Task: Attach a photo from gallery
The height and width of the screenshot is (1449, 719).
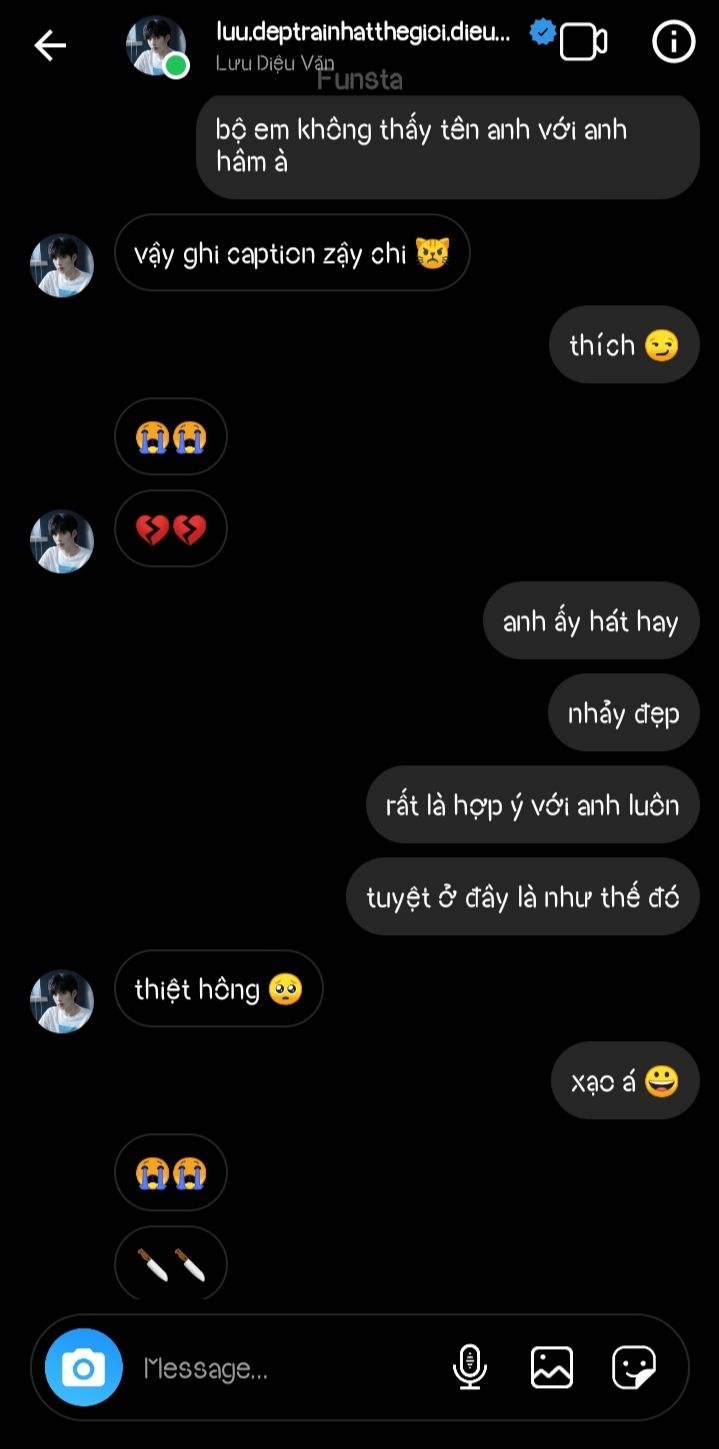Action: tap(552, 1367)
